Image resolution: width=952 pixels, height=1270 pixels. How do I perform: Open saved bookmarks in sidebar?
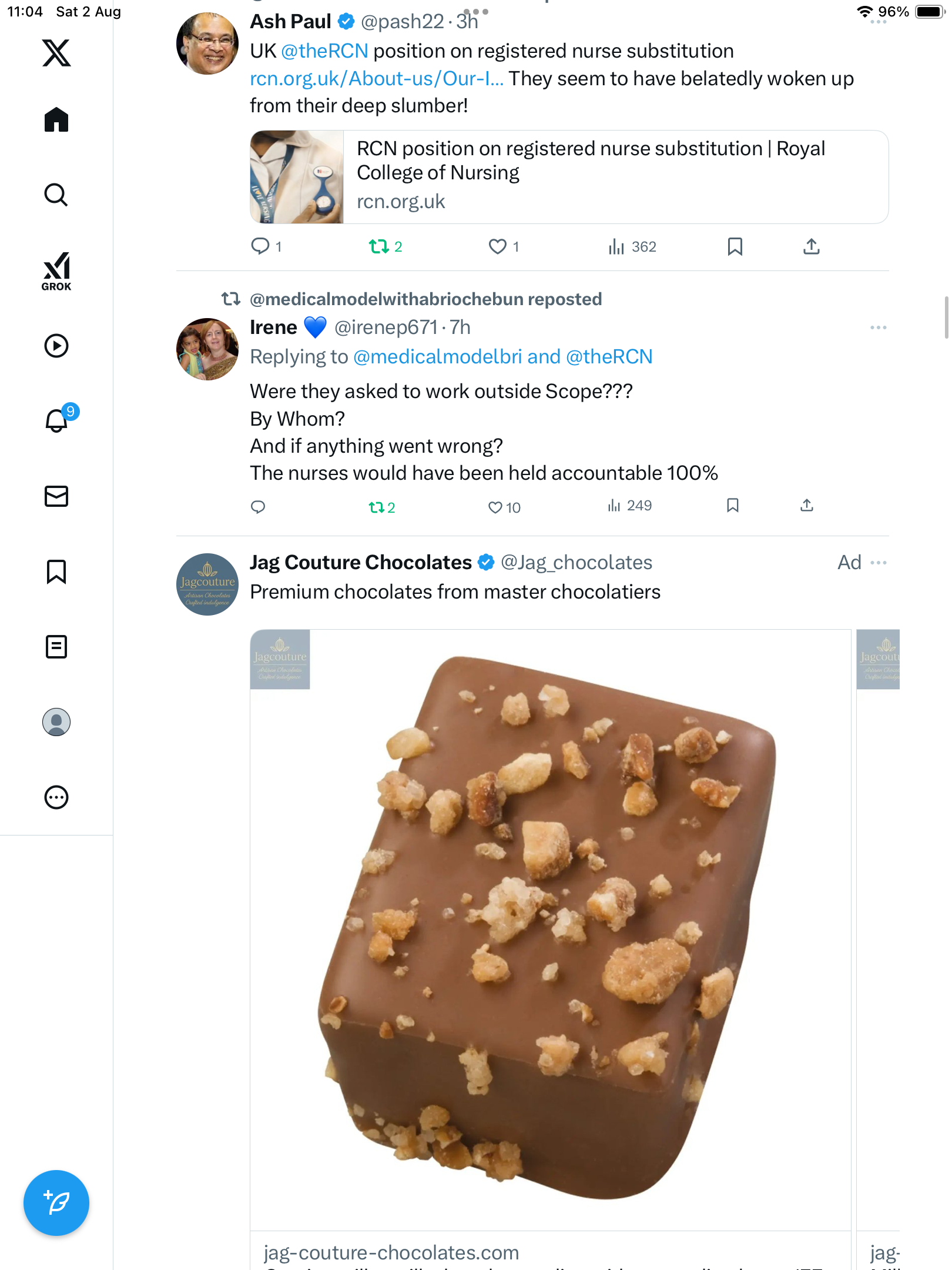coord(56,571)
